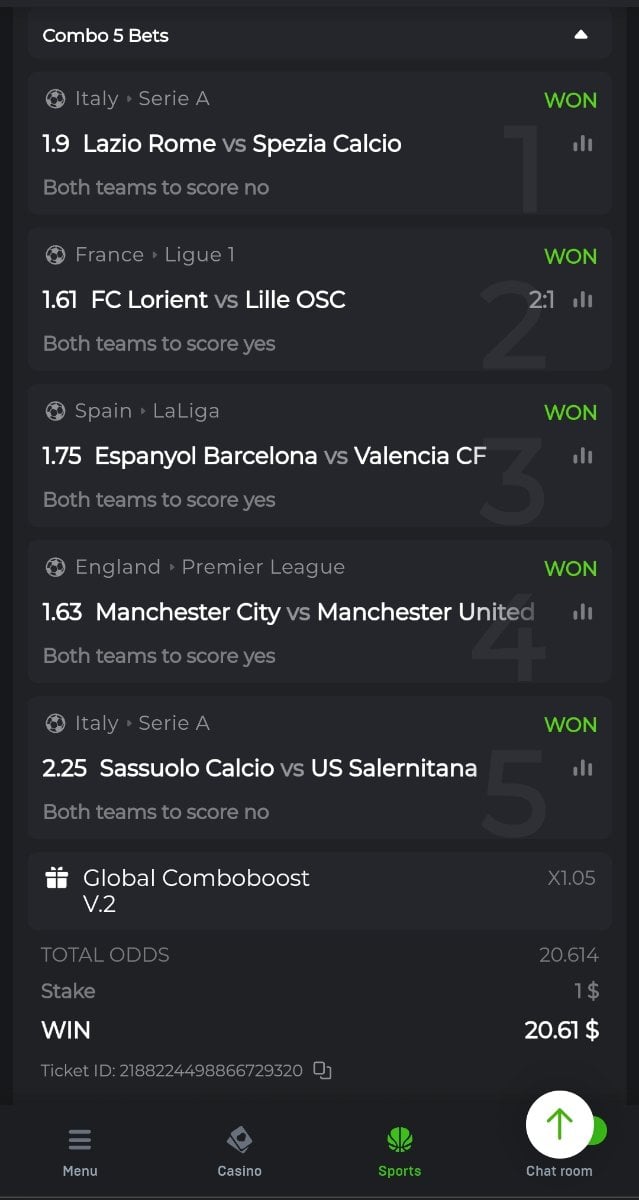Collapse the Combo 5 Bets section
The height and width of the screenshot is (1200, 639).
(581, 35)
